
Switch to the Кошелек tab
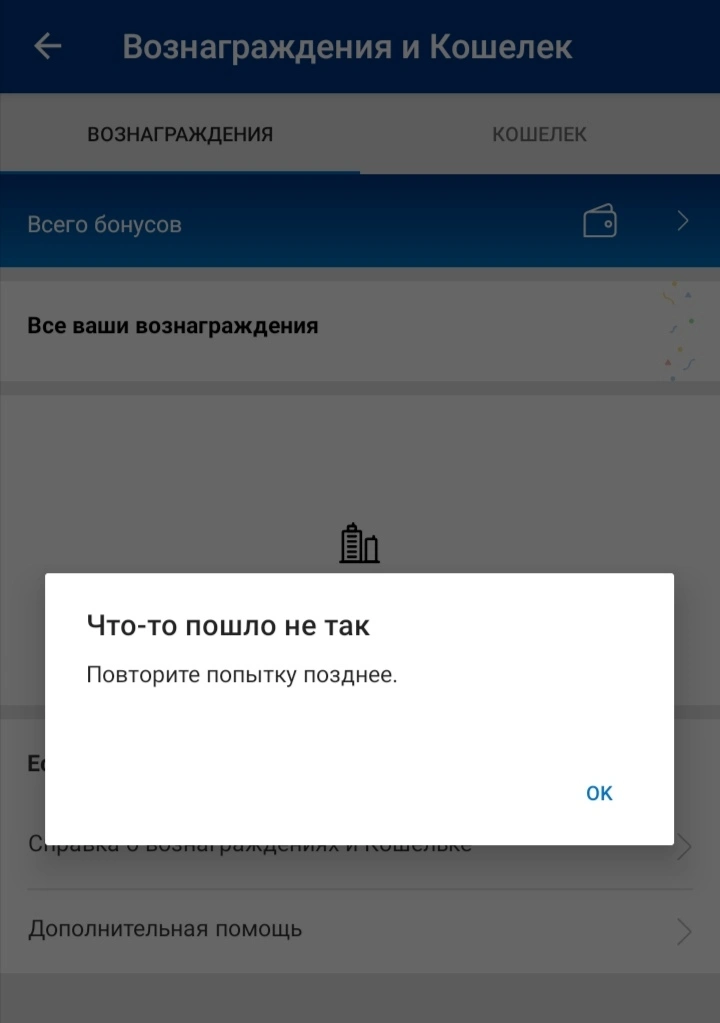pos(539,134)
